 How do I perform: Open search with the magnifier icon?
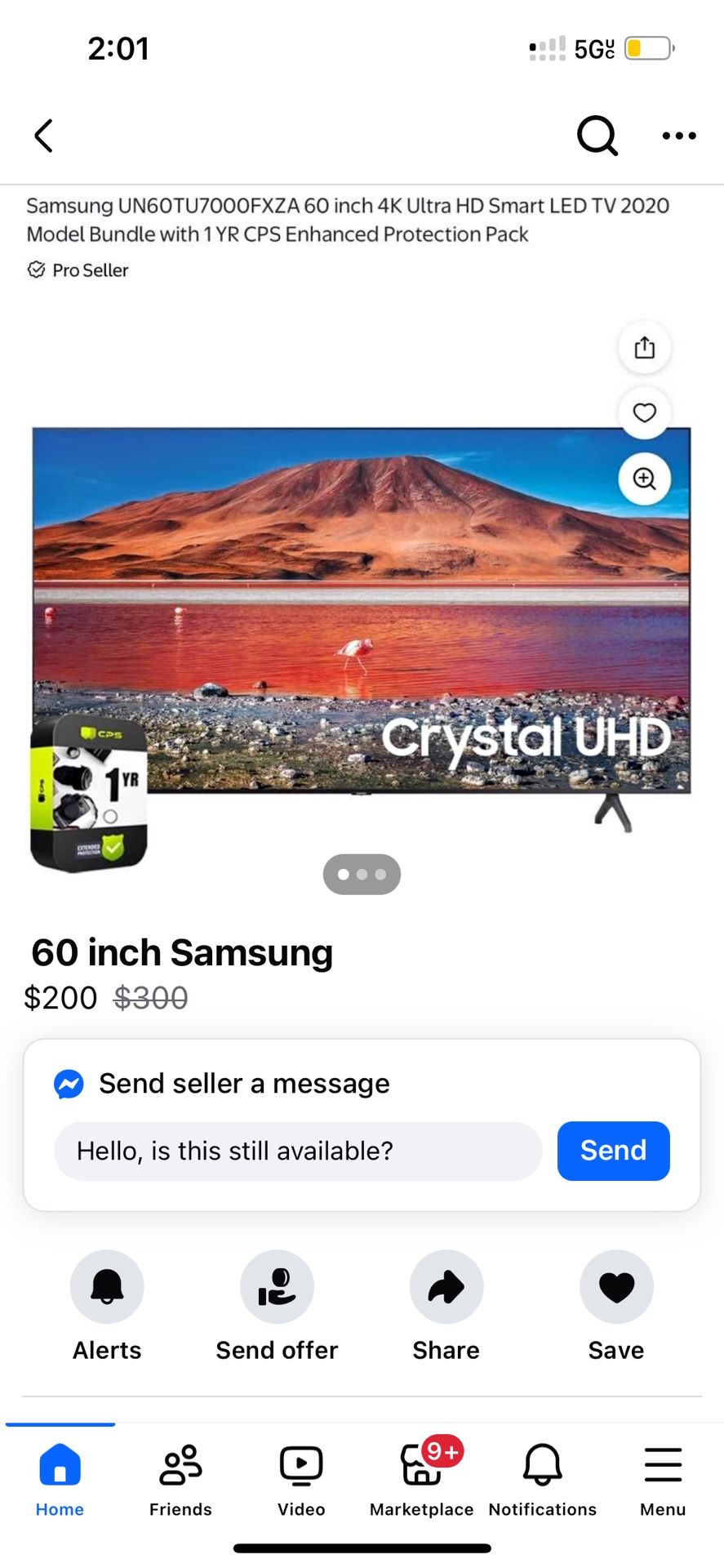pyautogui.click(x=597, y=136)
